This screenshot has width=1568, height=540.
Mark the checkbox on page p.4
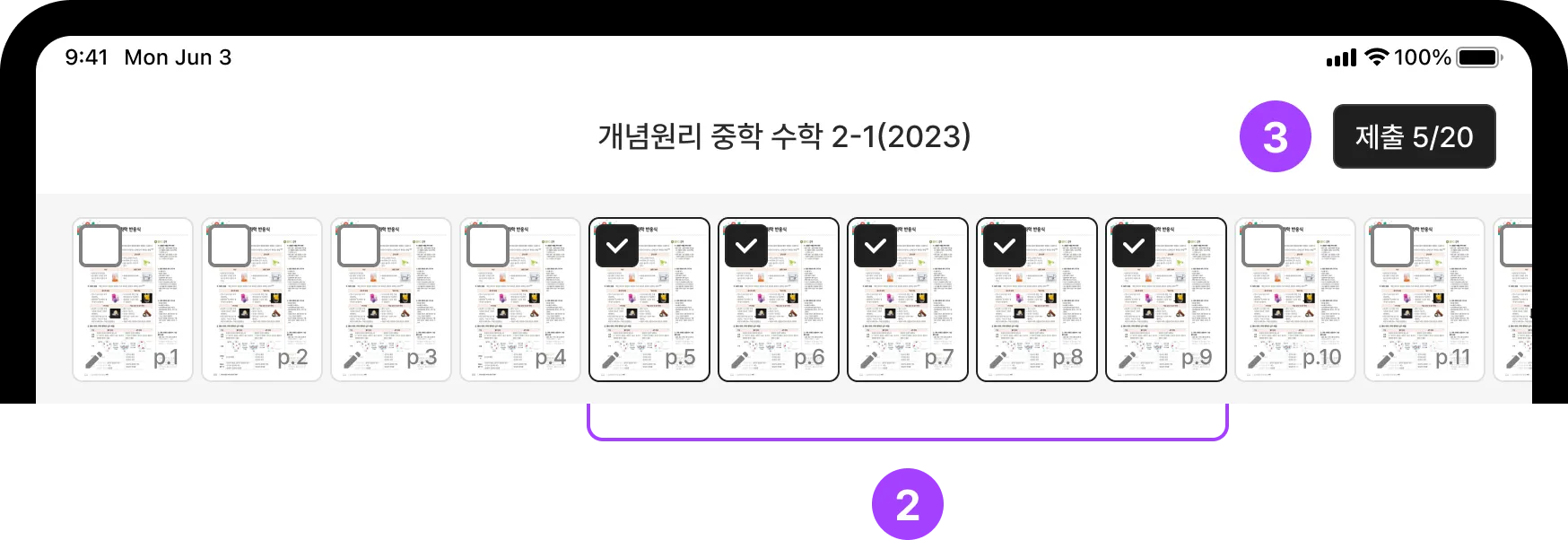pos(488,246)
